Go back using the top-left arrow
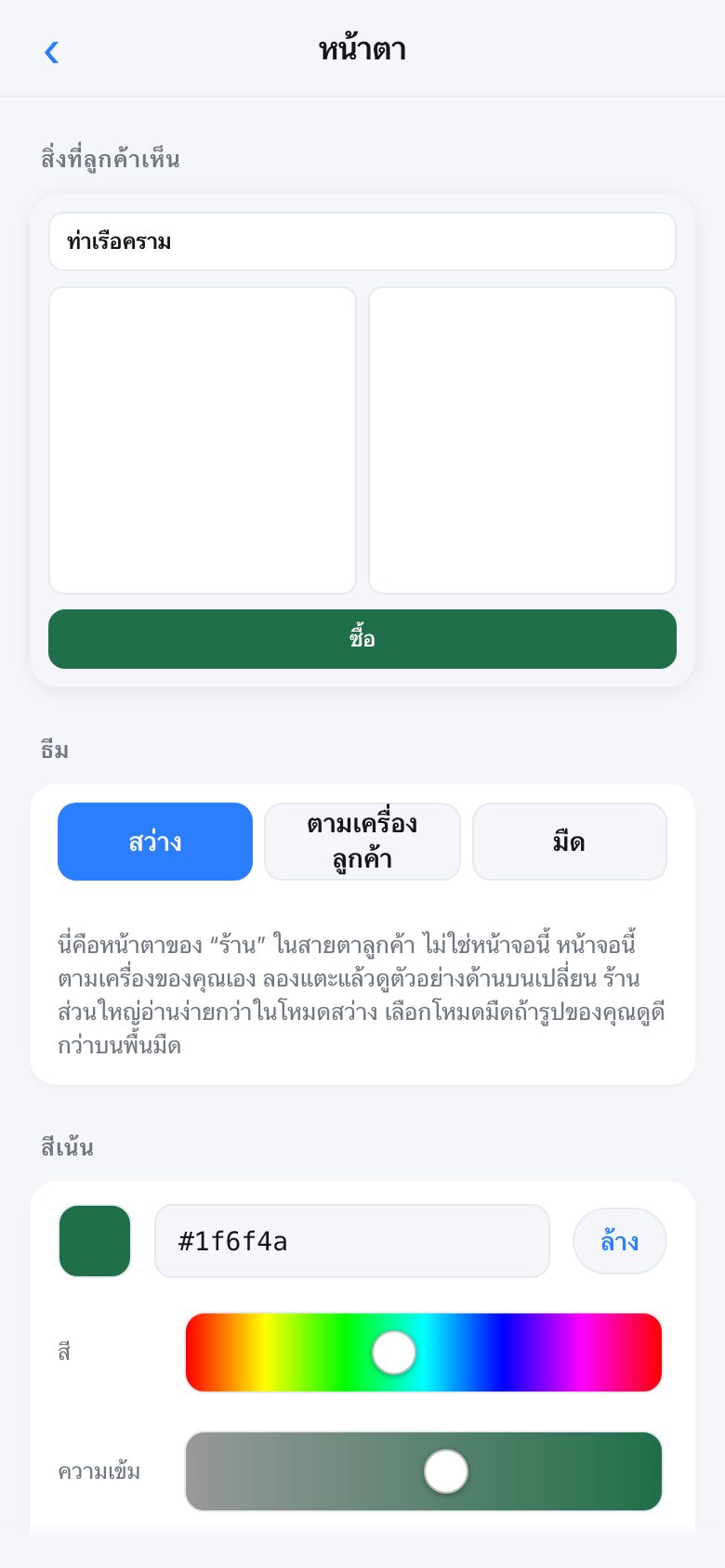Image resolution: width=725 pixels, height=1568 pixels. pos(52,52)
